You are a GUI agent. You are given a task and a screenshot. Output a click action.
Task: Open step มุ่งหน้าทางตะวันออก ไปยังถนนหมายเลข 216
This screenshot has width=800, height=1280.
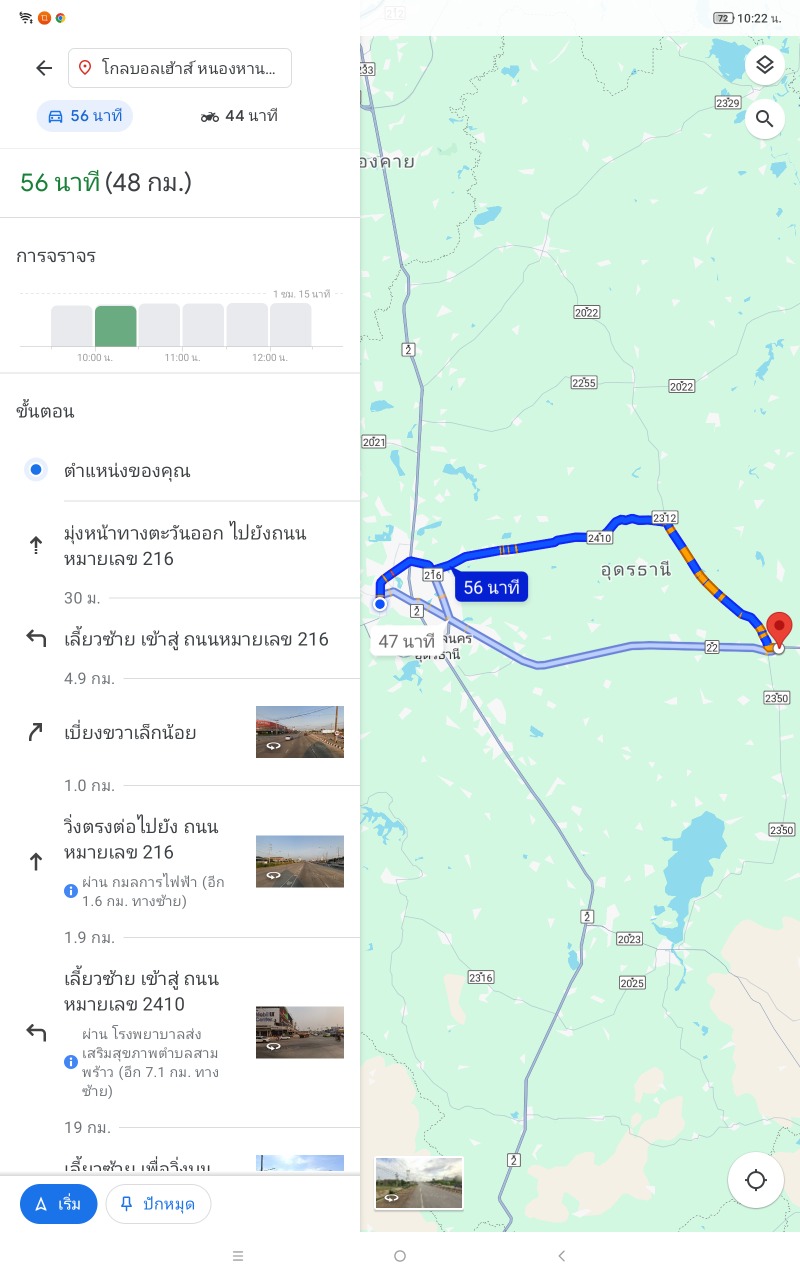(x=180, y=545)
